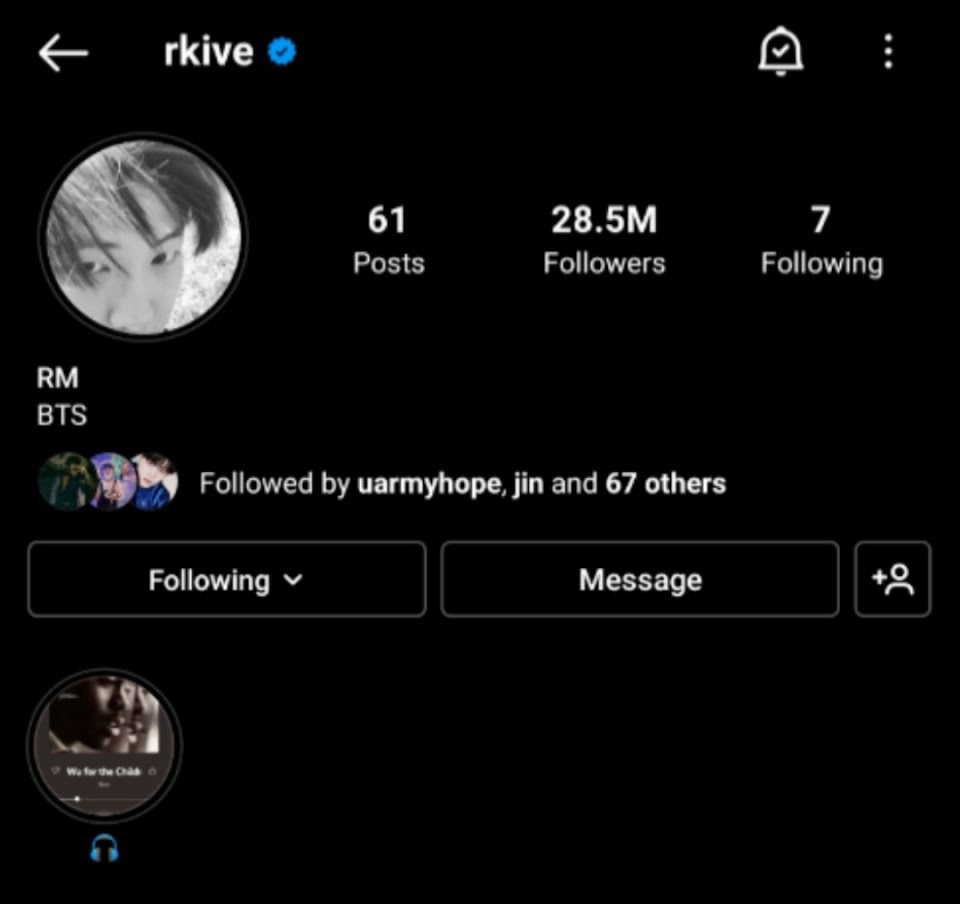View the rkive profile picture
The height and width of the screenshot is (904, 960).
pyautogui.click(x=143, y=237)
